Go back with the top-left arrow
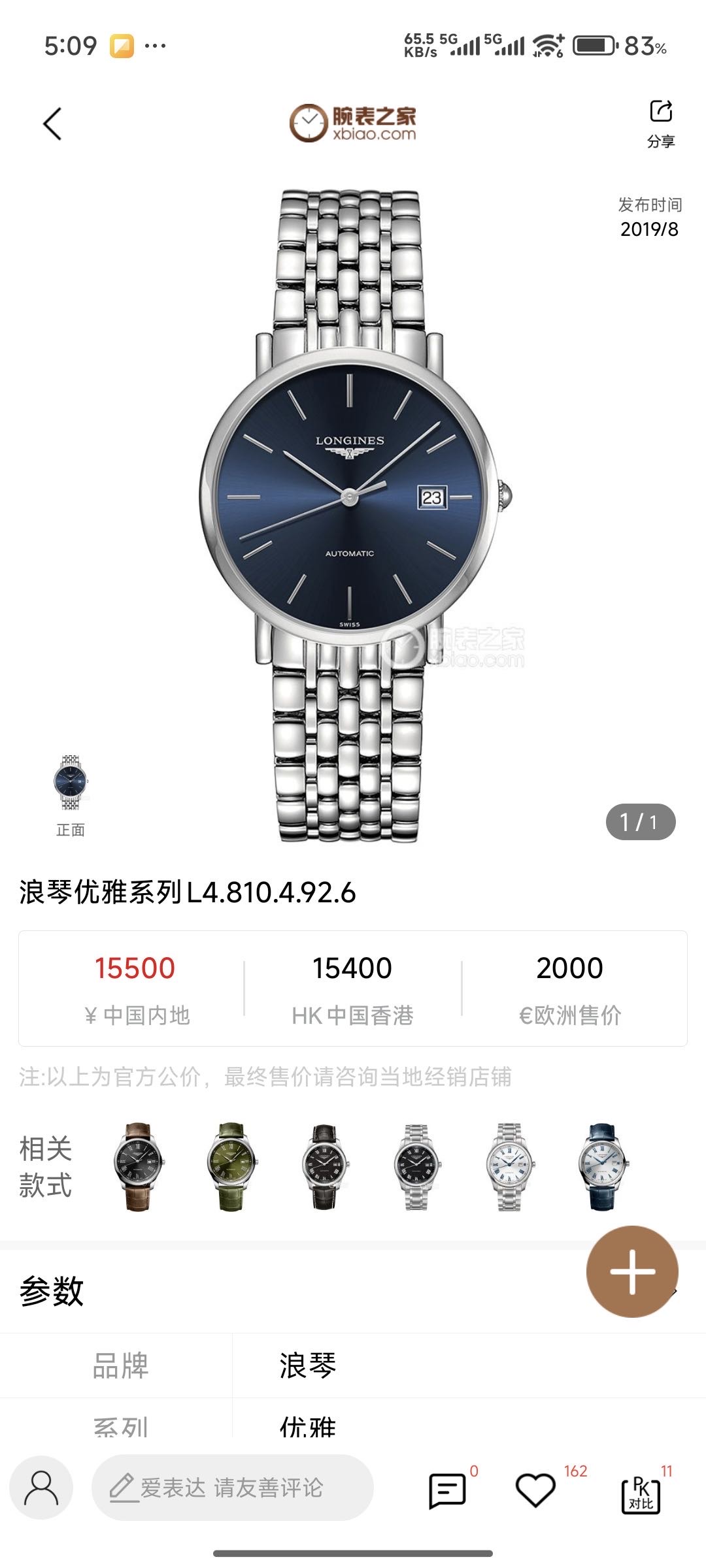 [x=52, y=124]
